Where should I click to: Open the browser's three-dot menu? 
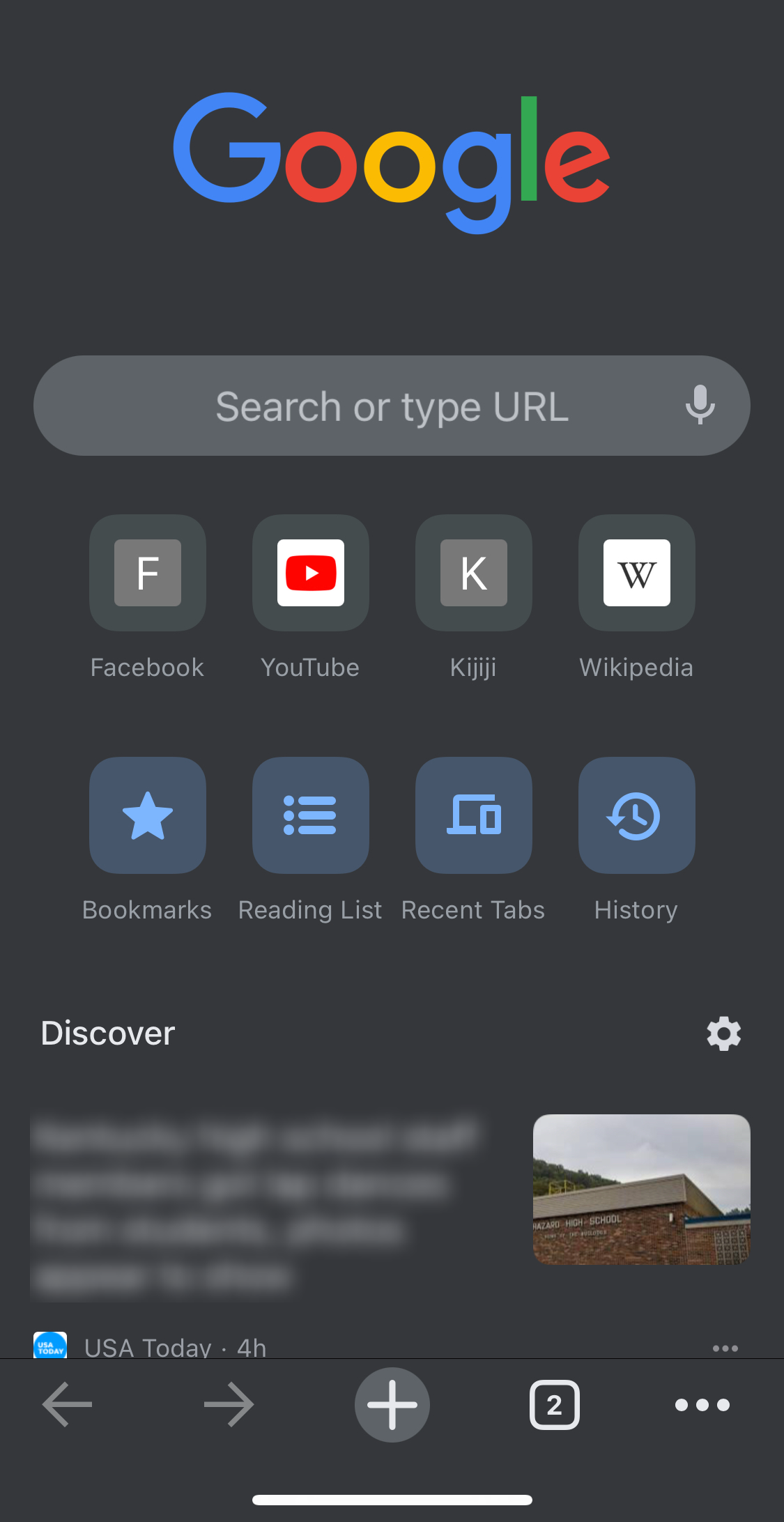(702, 1405)
